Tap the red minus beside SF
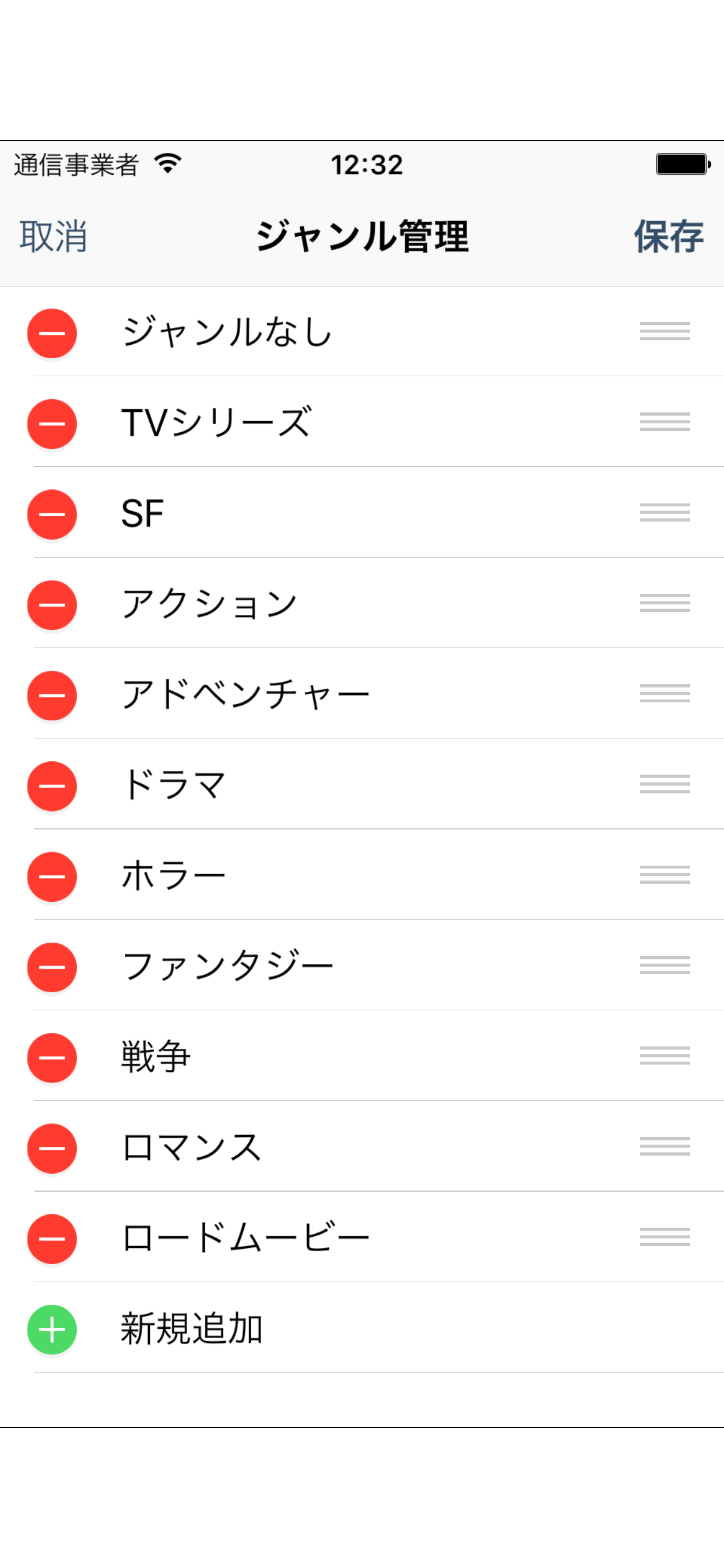Screen dimensions: 724x1568 tap(52, 514)
